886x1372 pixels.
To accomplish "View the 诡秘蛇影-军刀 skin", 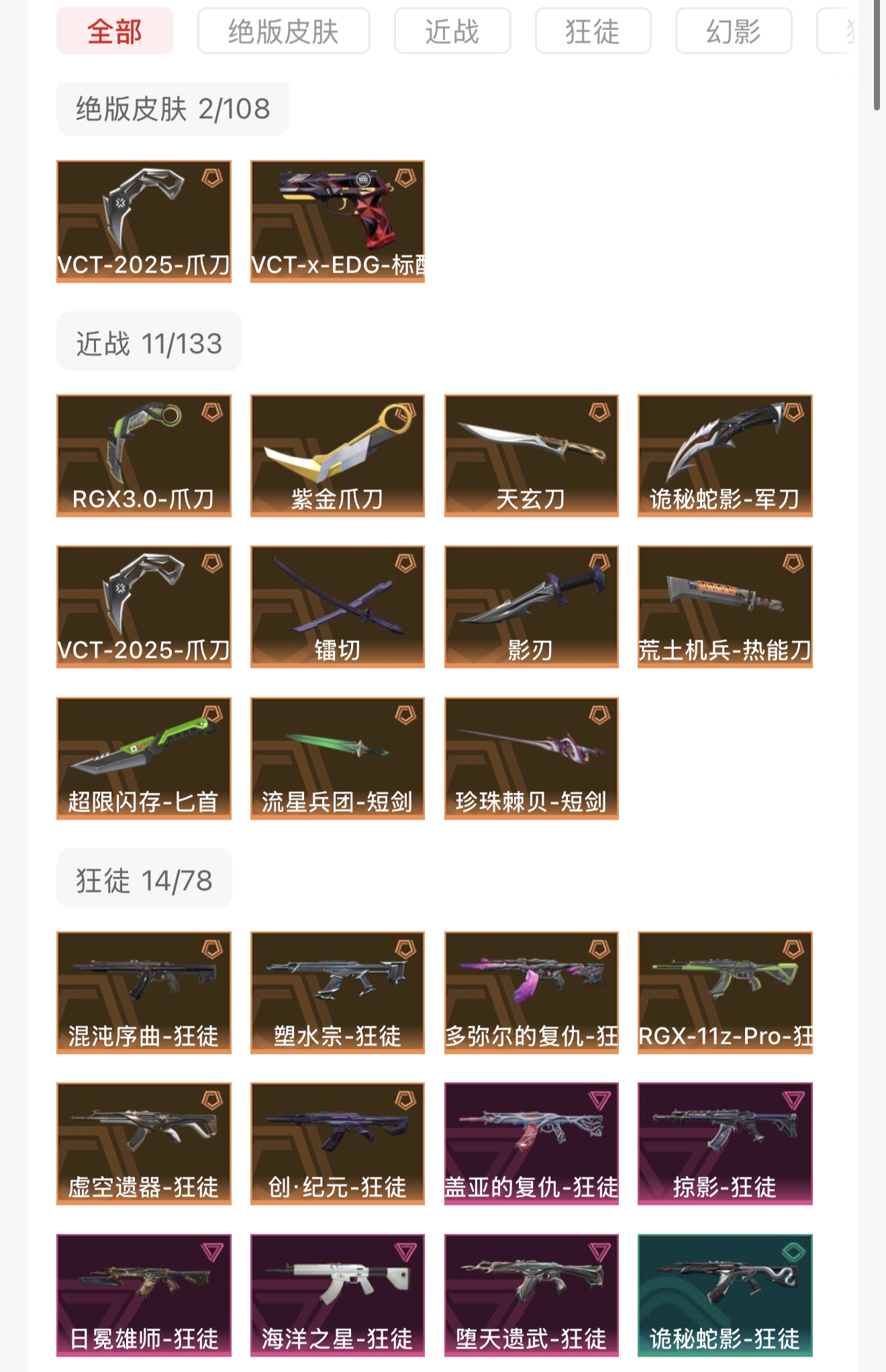I will coord(725,455).
